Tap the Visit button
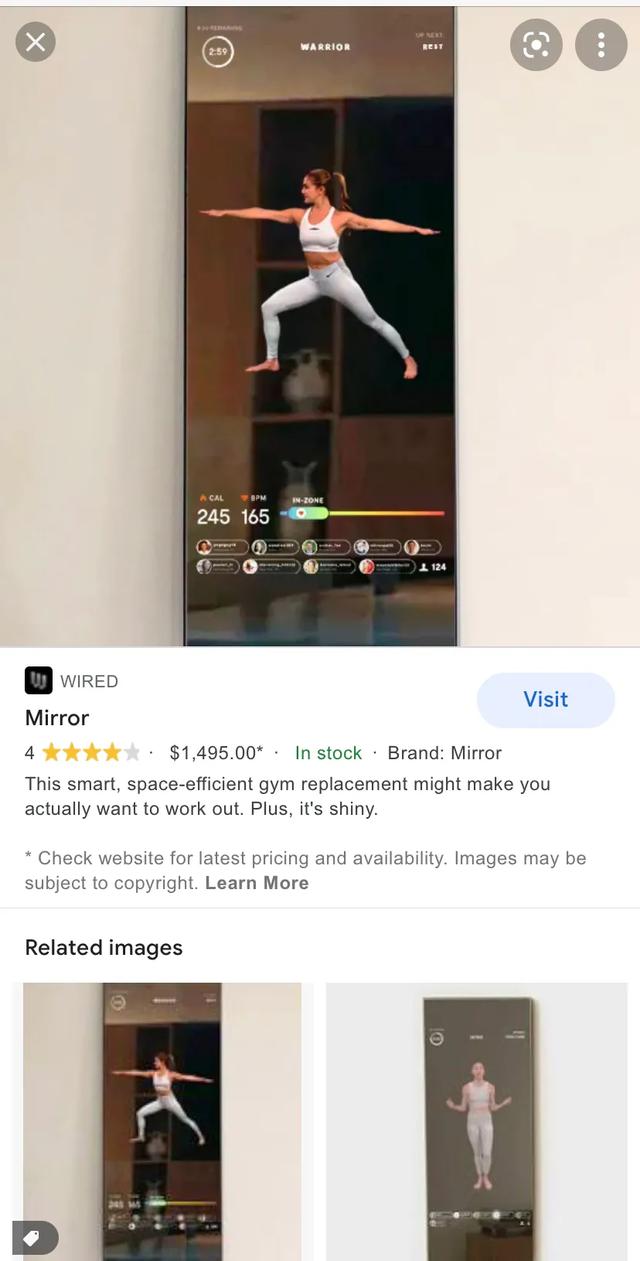This screenshot has height=1261, width=640. point(545,700)
